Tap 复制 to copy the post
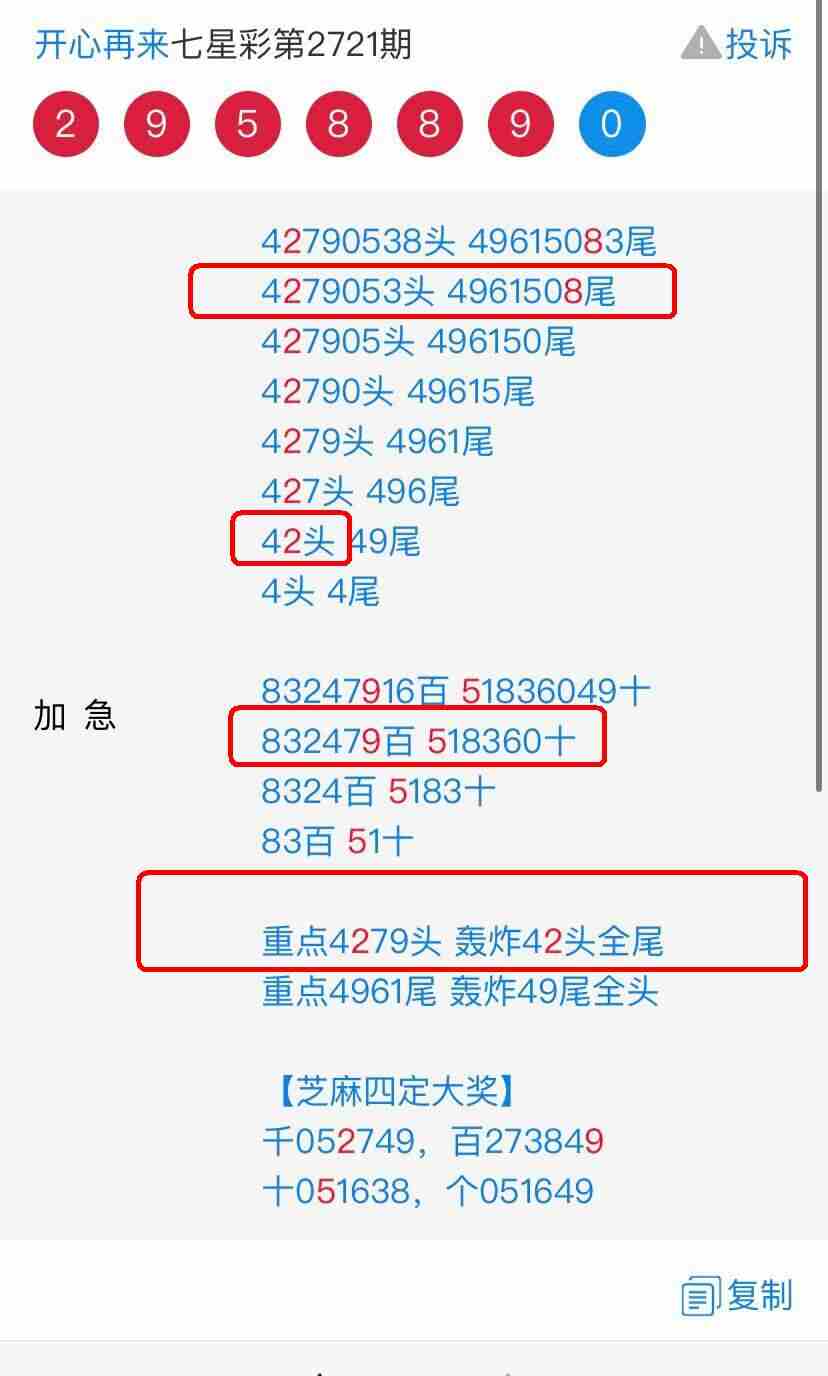This screenshot has height=1376, width=828. click(x=738, y=1295)
